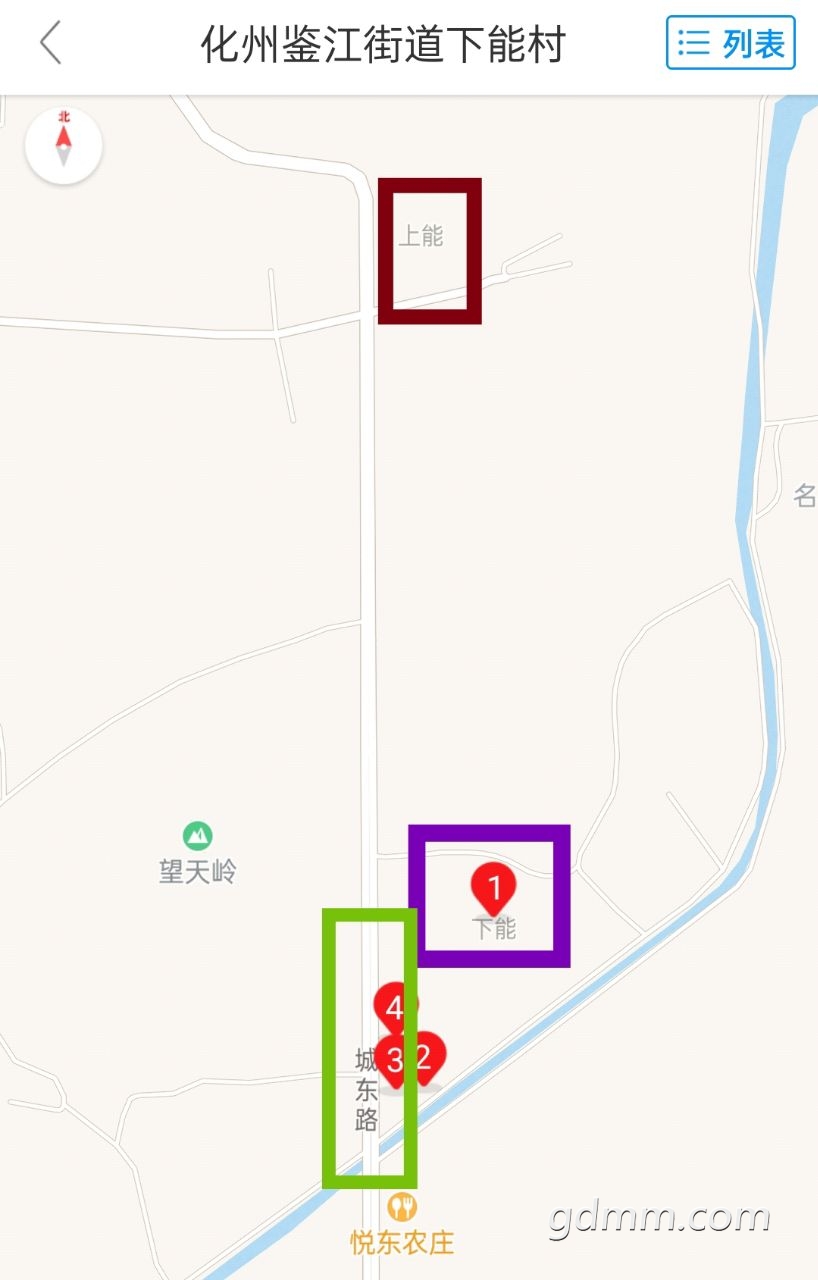818x1280 pixels.
Task: Select map pin number 1 at 下能
Action: [x=493, y=886]
